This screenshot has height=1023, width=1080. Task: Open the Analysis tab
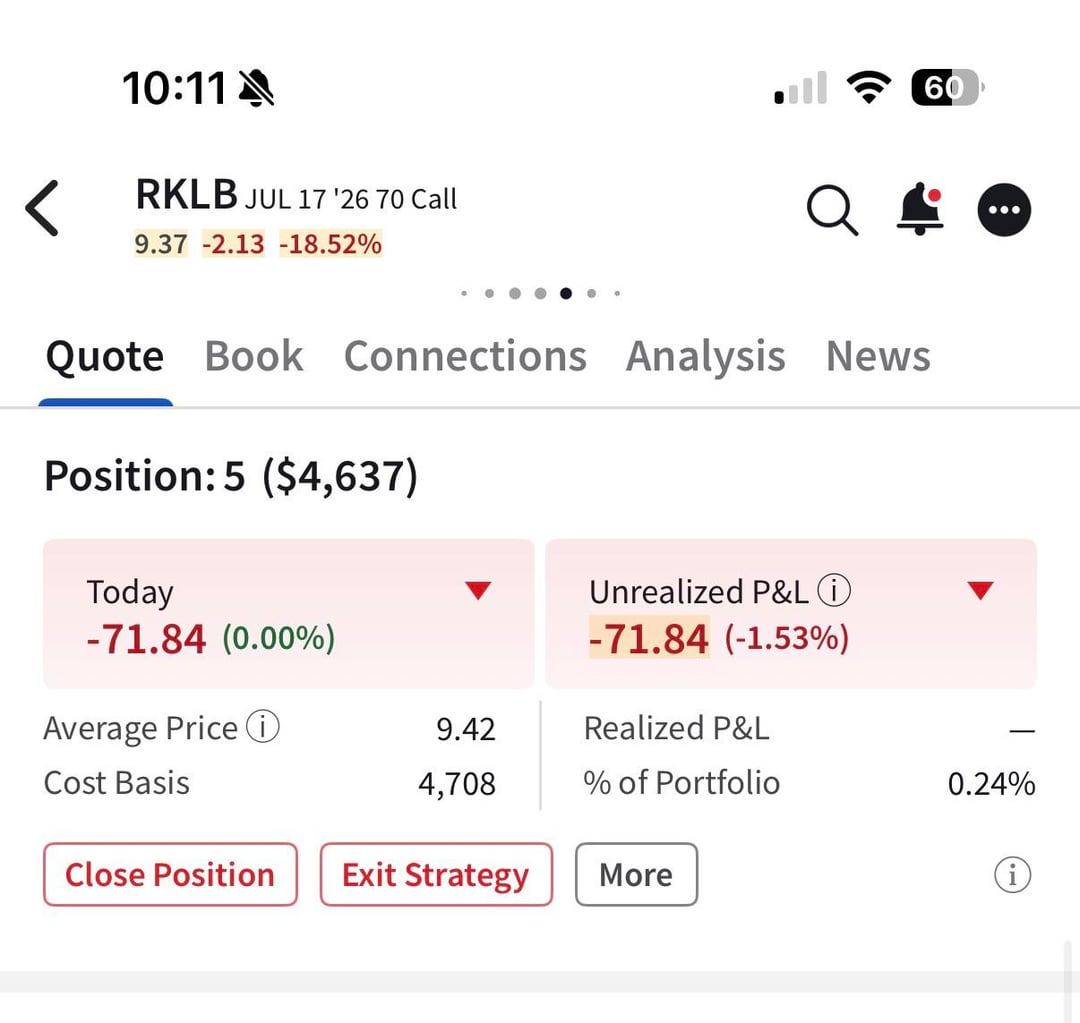pos(705,356)
